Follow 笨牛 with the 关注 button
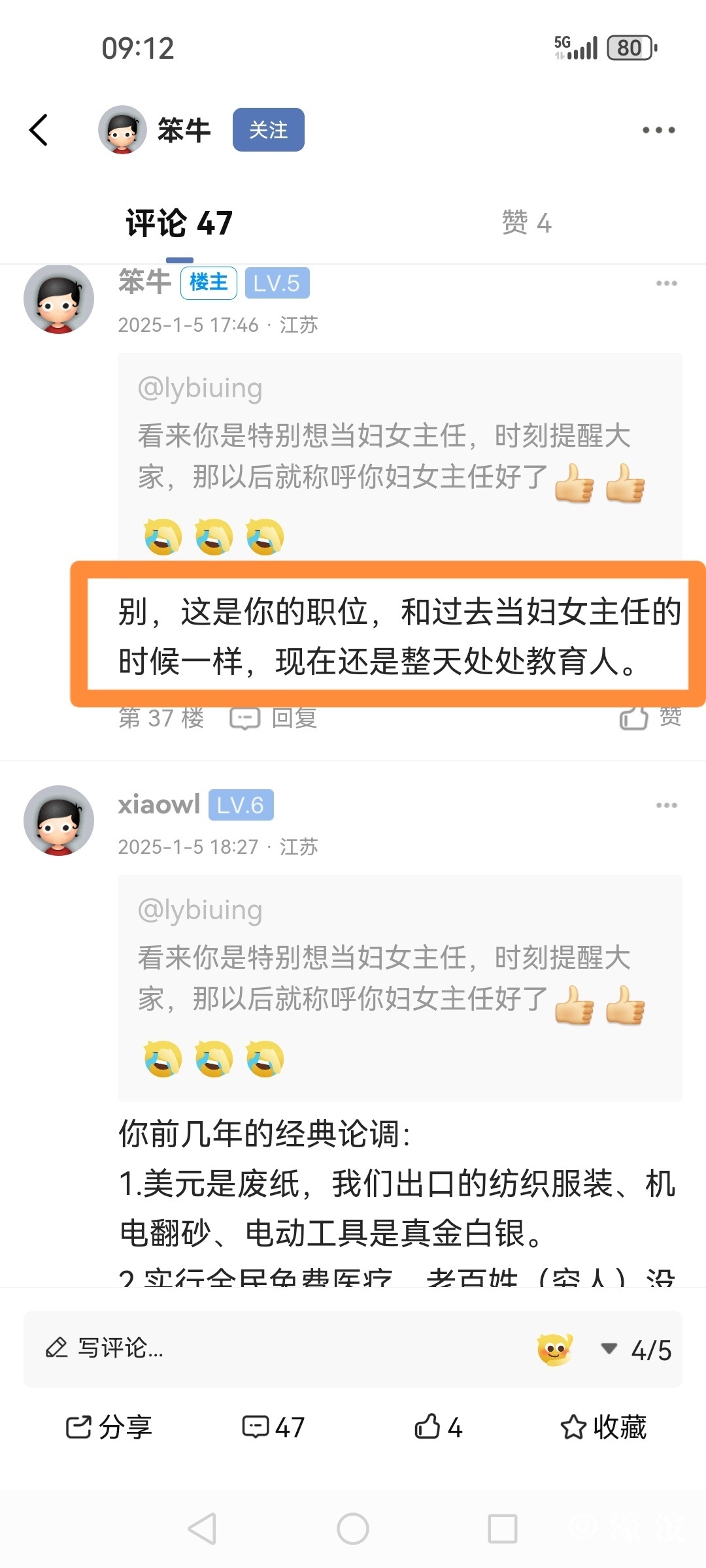This screenshot has width=706, height=1568. click(x=268, y=130)
